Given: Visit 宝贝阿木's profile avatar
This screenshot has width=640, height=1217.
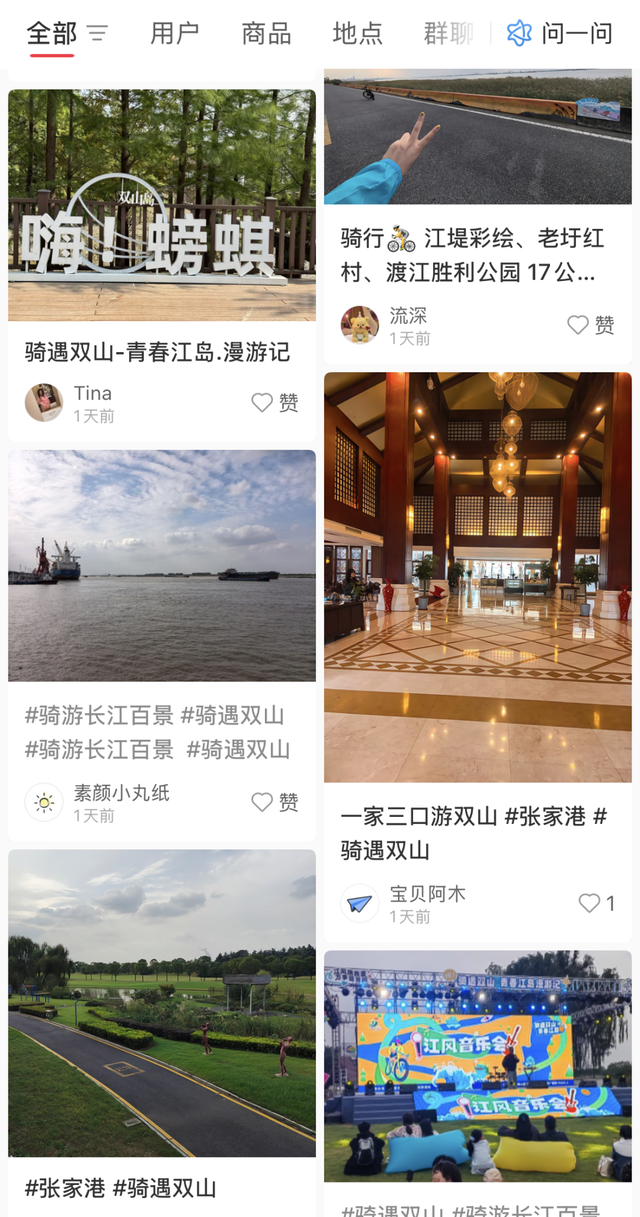Looking at the screenshot, I should [x=360, y=903].
